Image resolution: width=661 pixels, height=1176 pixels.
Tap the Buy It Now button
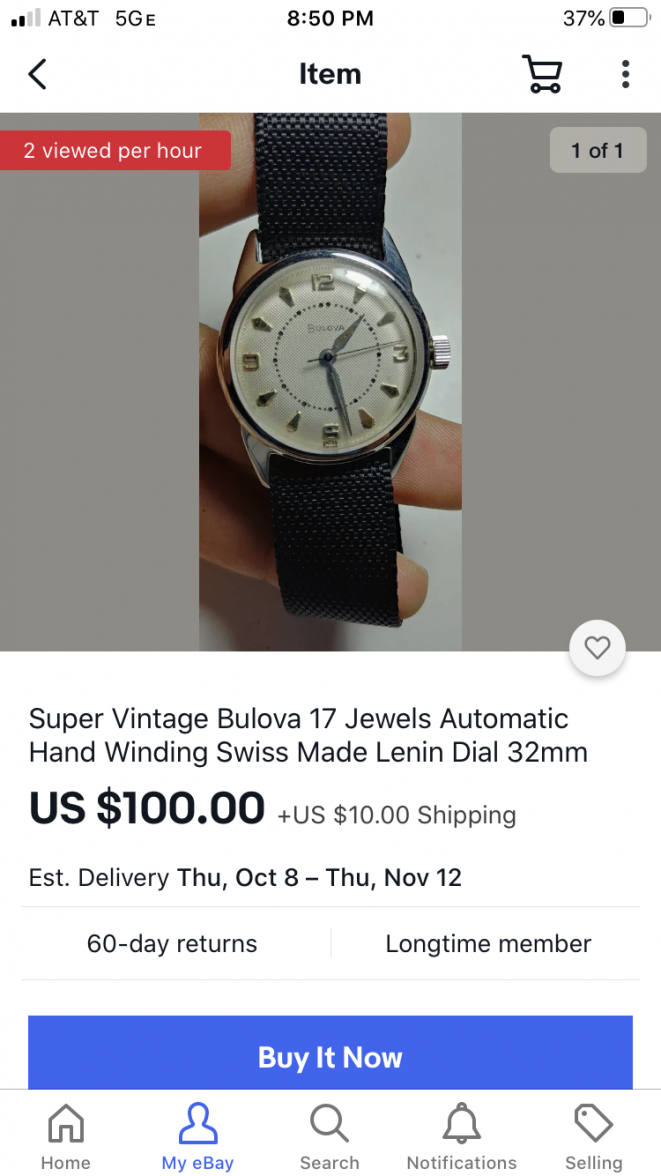[x=330, y=1056]
